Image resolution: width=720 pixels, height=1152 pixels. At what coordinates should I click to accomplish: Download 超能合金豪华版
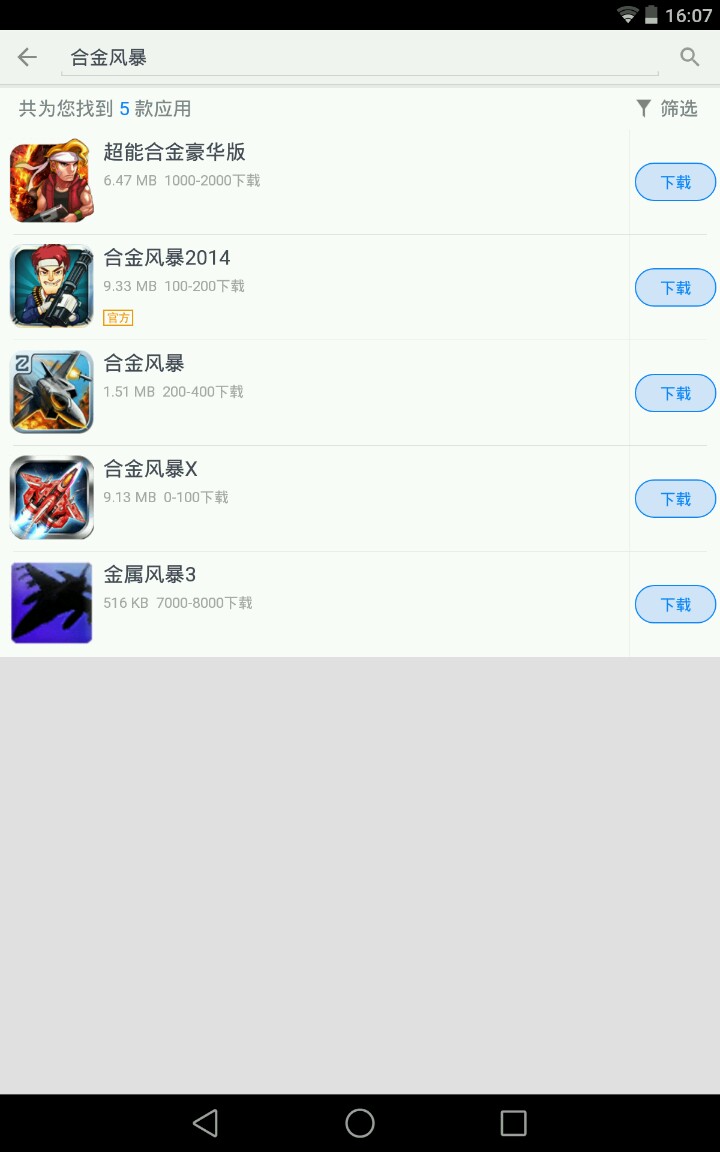pos(675,182)
